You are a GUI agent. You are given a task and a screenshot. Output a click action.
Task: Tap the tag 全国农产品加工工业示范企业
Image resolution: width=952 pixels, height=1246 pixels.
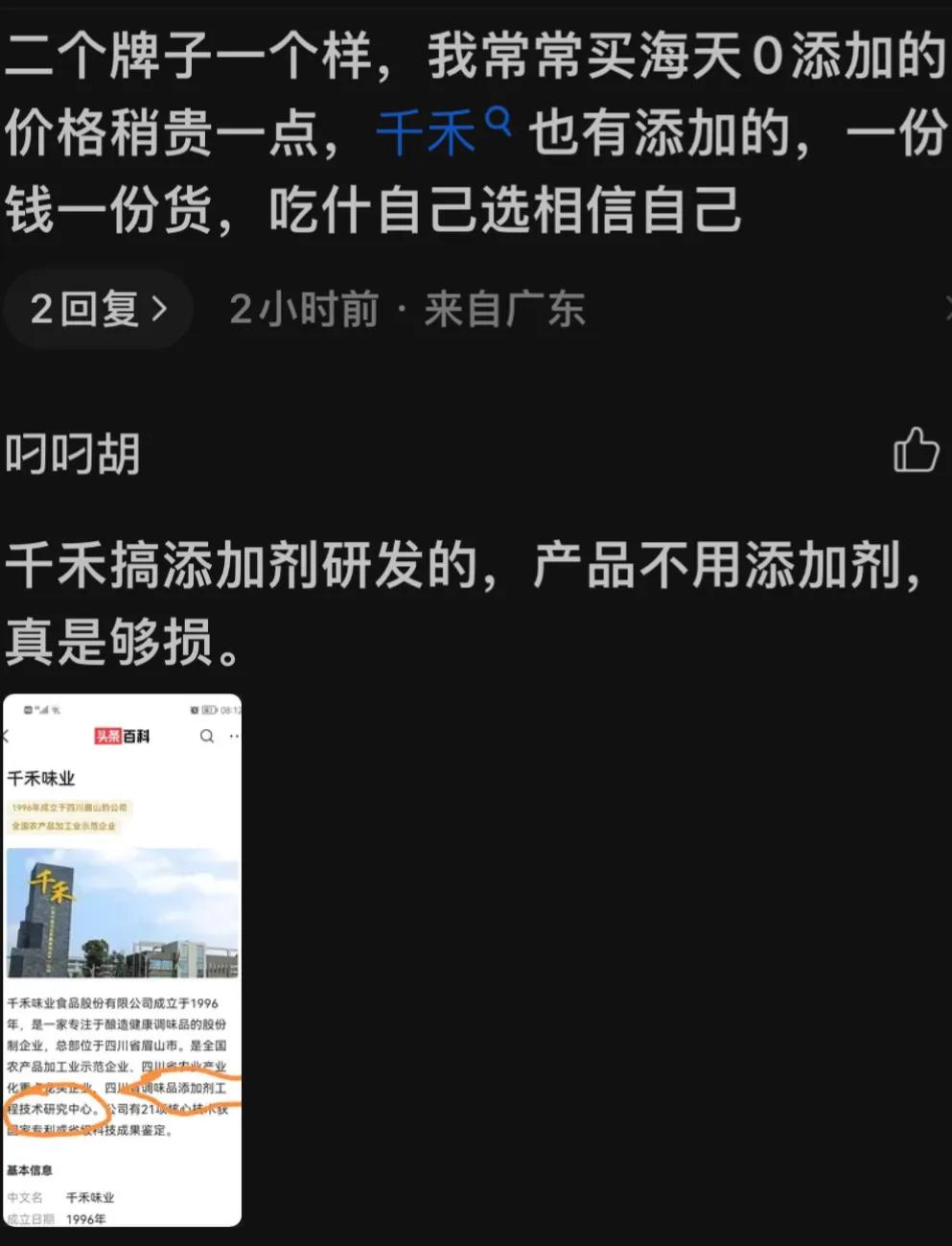coord(63,824)
